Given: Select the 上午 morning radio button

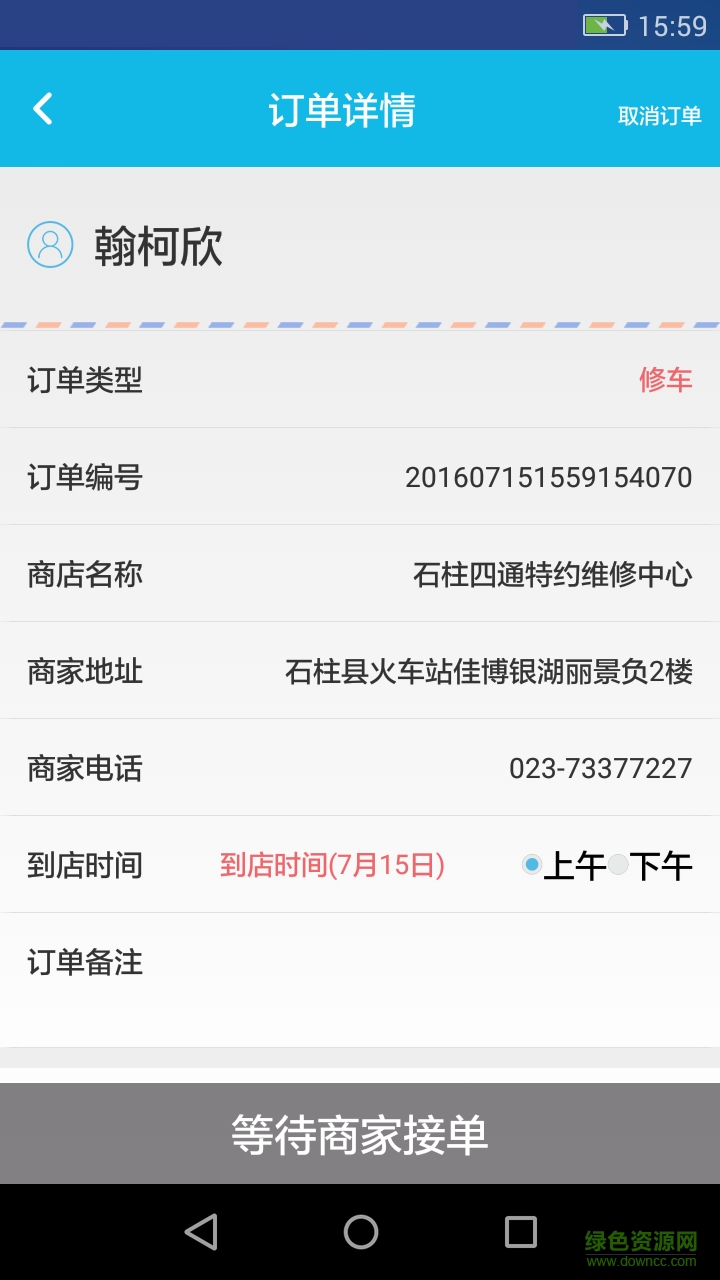Looking at the screenshot, I should tap(529, 866).
